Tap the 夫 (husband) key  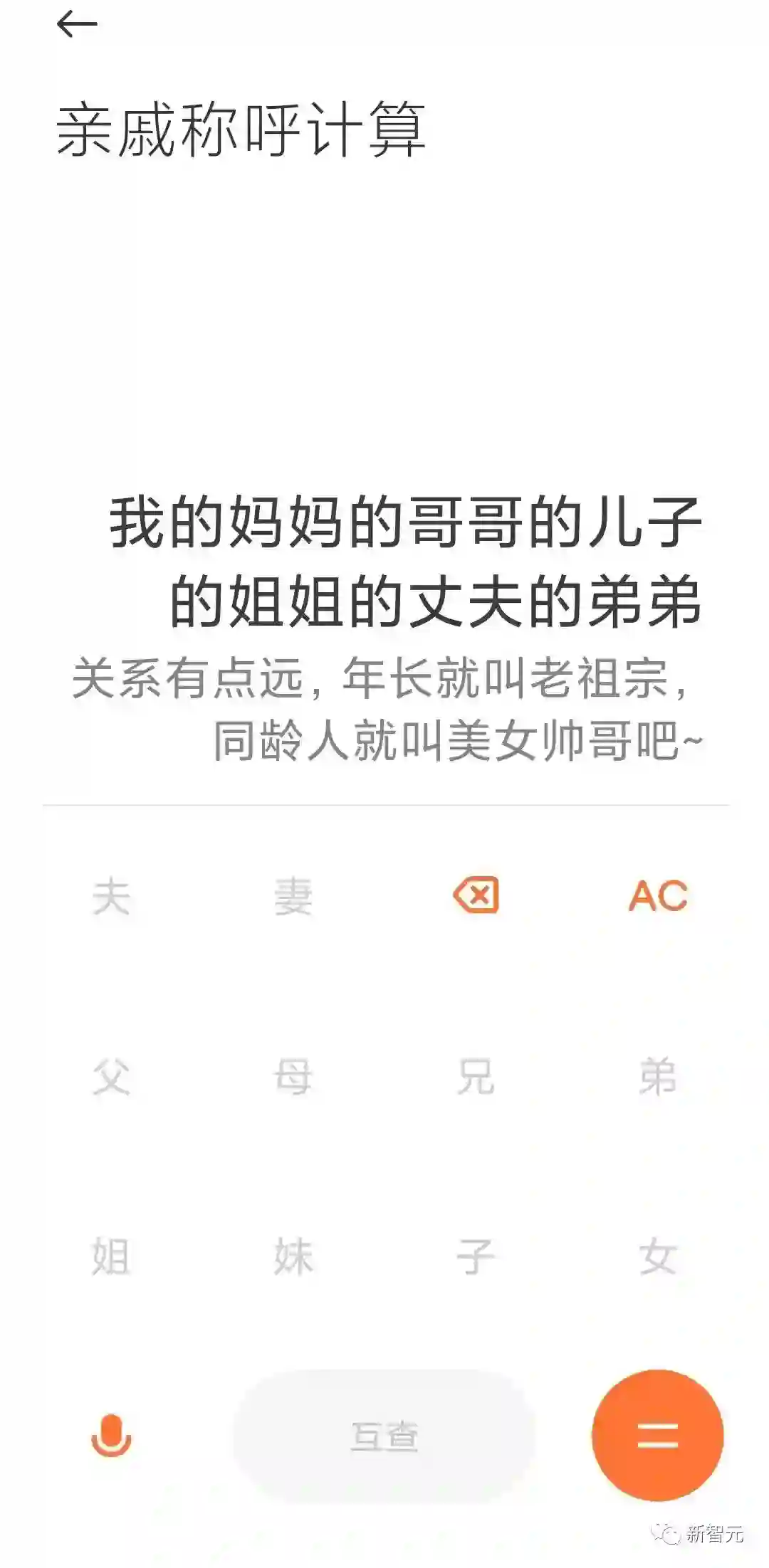112,896
